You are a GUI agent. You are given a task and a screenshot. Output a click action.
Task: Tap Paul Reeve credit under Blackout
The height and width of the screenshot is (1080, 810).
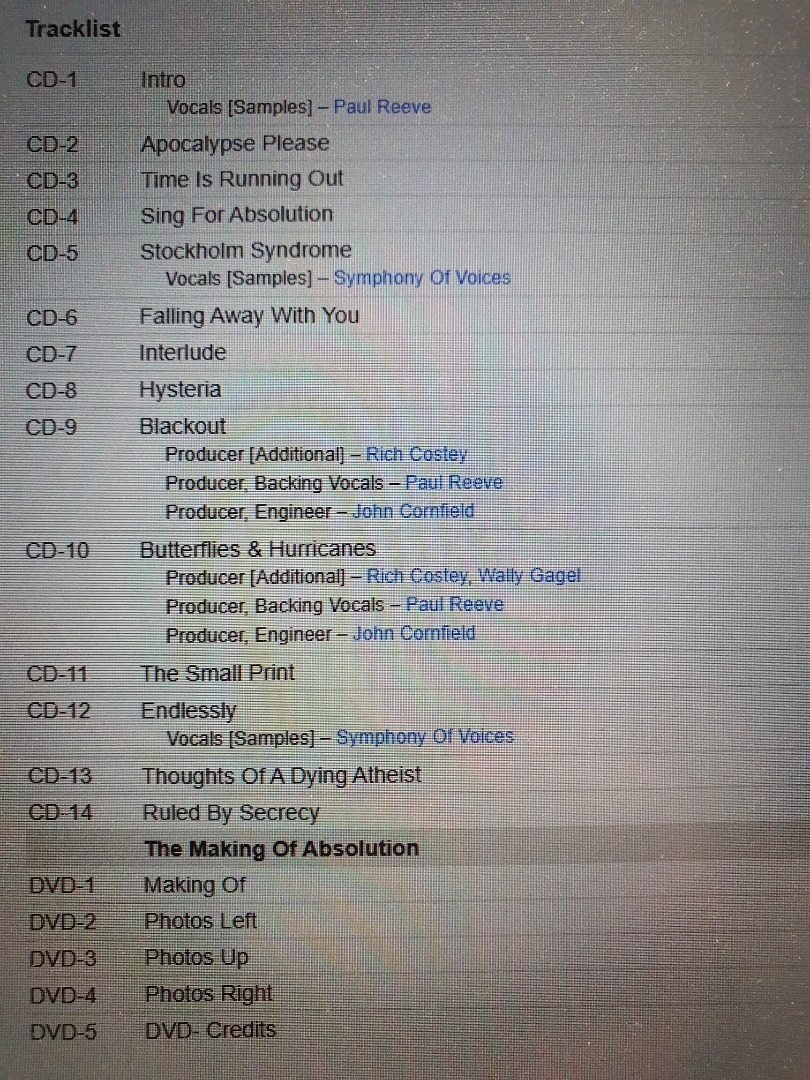(x=453, y=483)
